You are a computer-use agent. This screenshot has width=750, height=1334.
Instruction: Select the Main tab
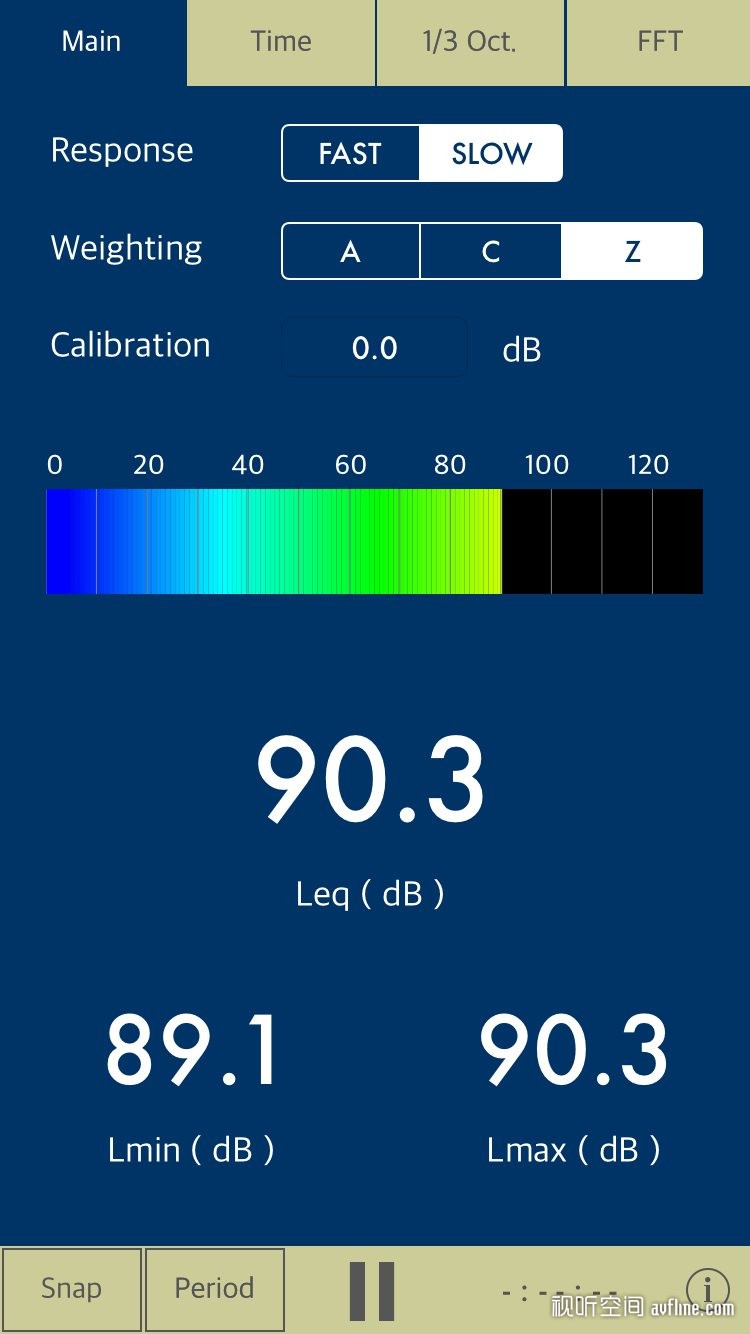tap(92, 42)
